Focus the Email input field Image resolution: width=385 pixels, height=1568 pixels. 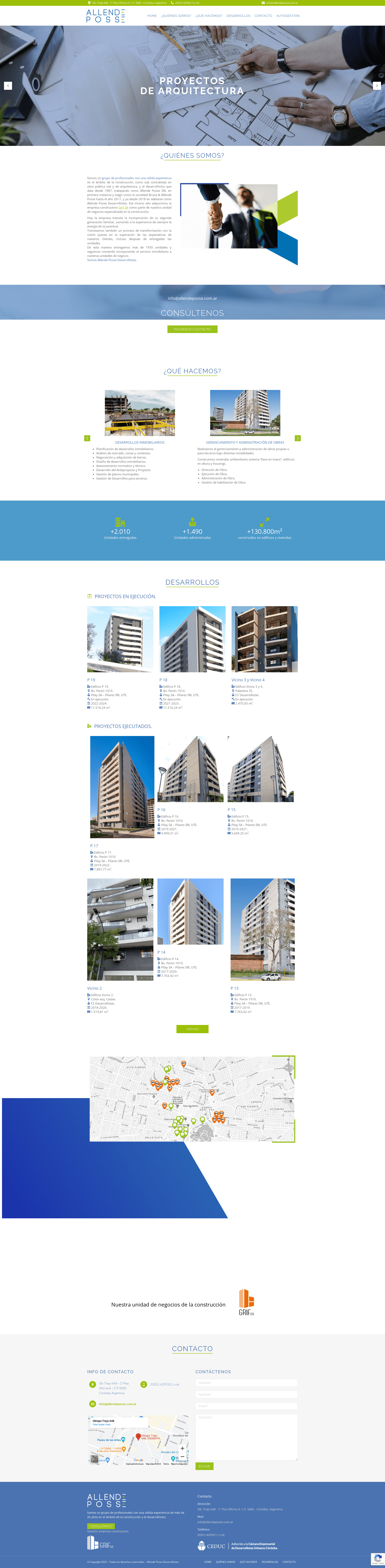246,1405
